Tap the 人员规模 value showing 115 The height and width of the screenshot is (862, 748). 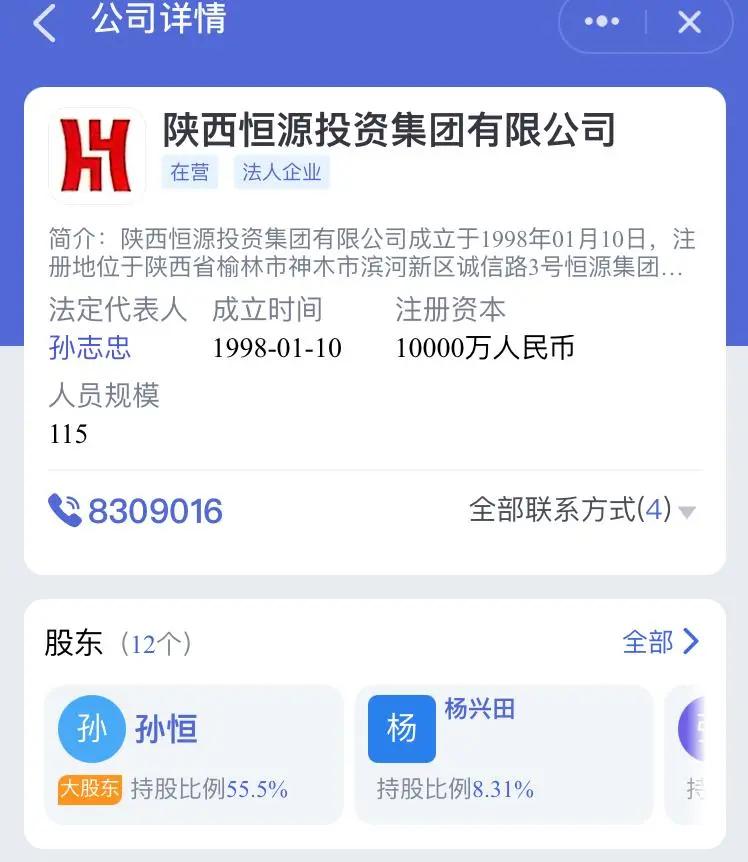pos(67,434)
